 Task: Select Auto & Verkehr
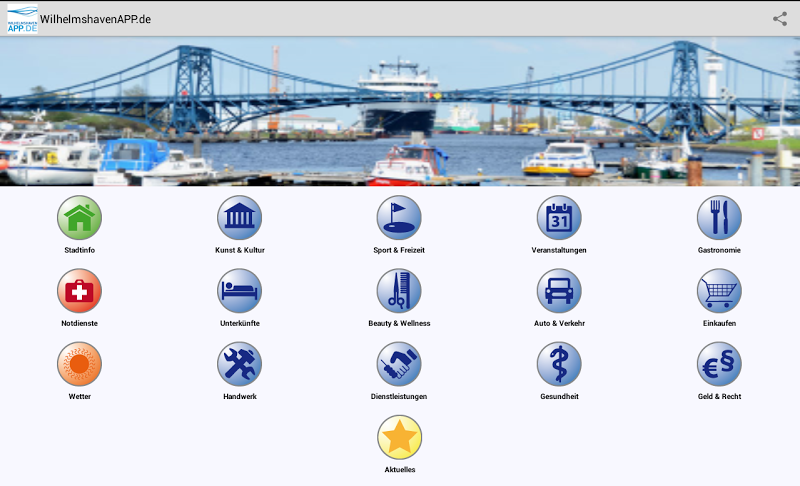(559, 291)
